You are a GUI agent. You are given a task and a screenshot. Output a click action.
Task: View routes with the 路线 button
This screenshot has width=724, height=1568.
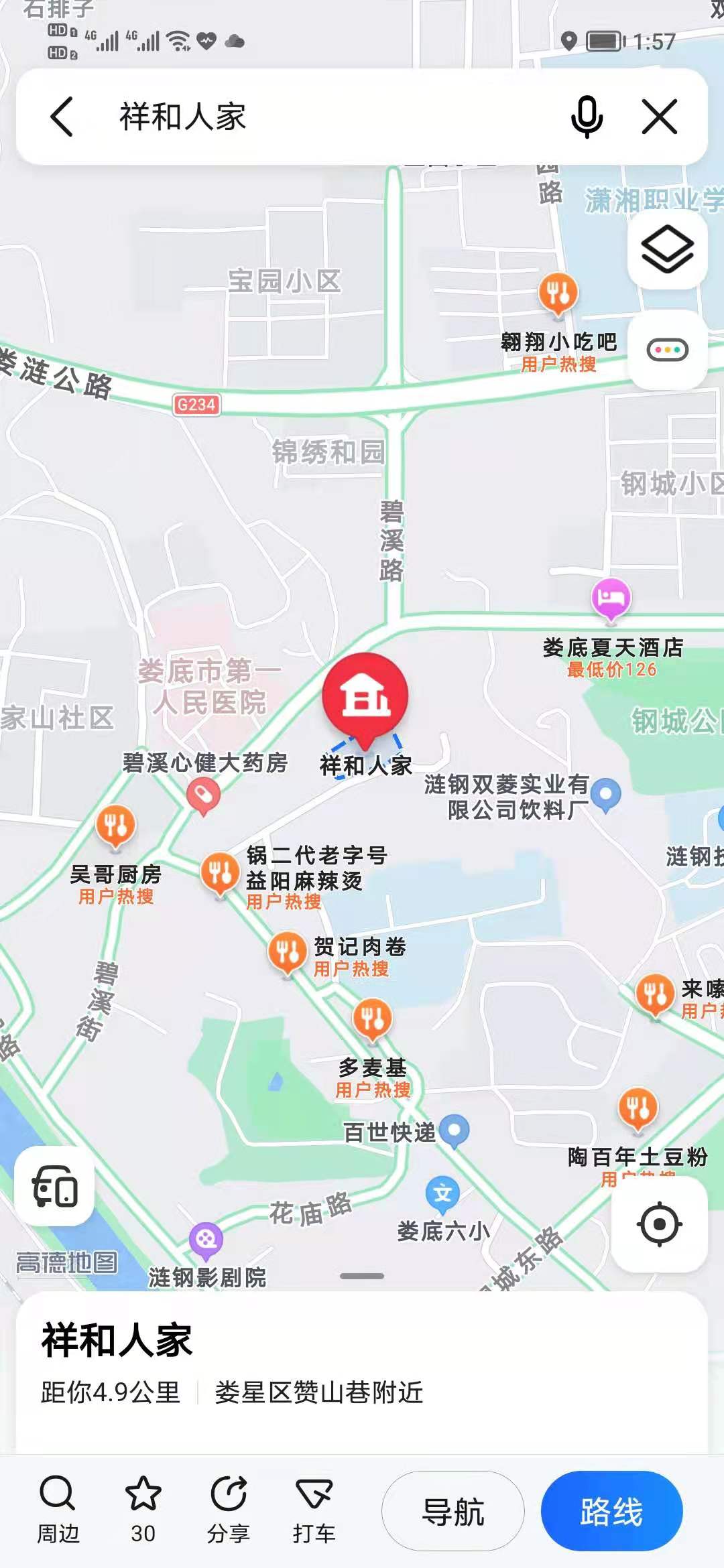click(x=611, y=1511)
